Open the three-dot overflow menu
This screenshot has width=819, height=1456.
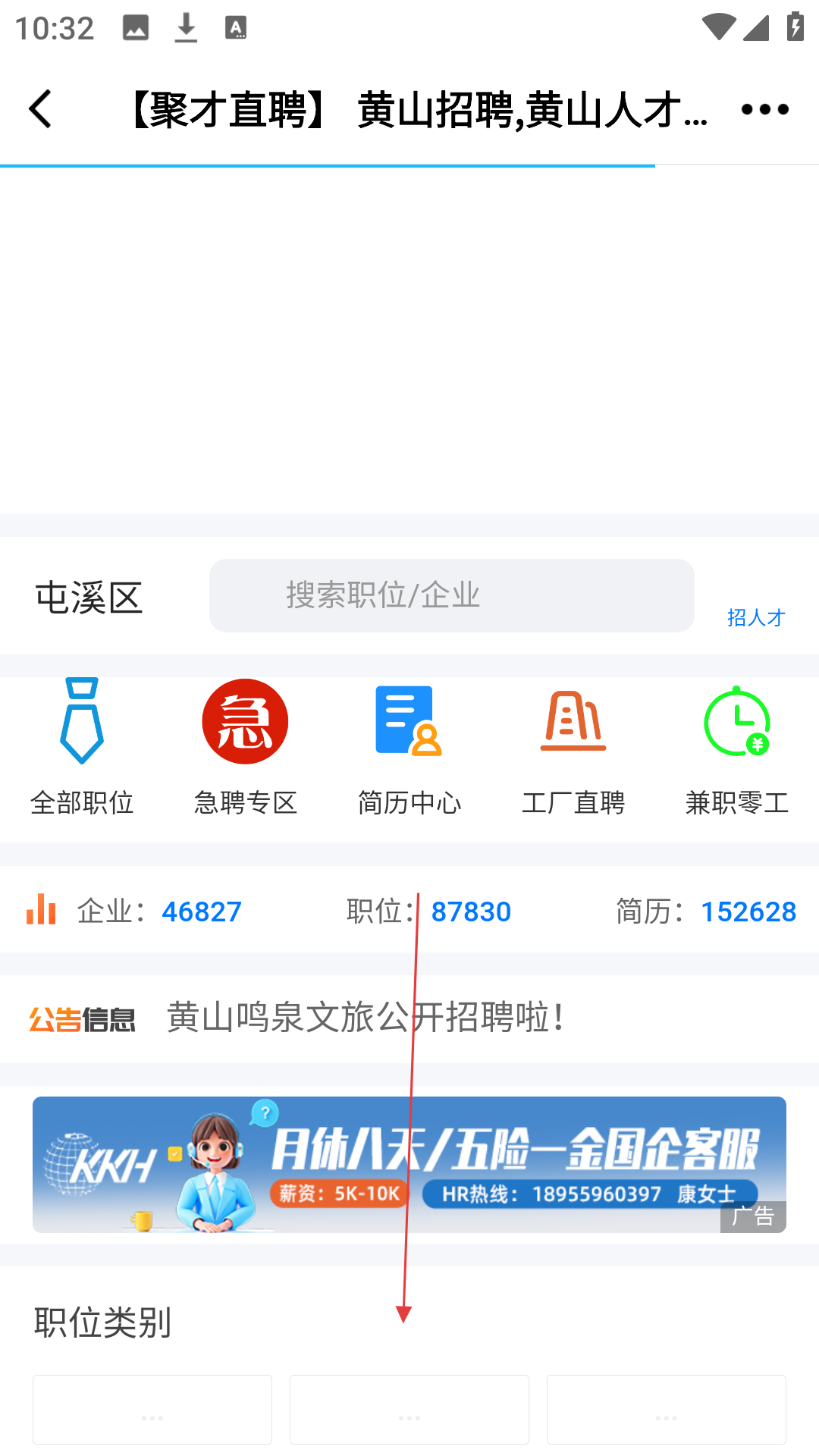click(x=764, y=109)
